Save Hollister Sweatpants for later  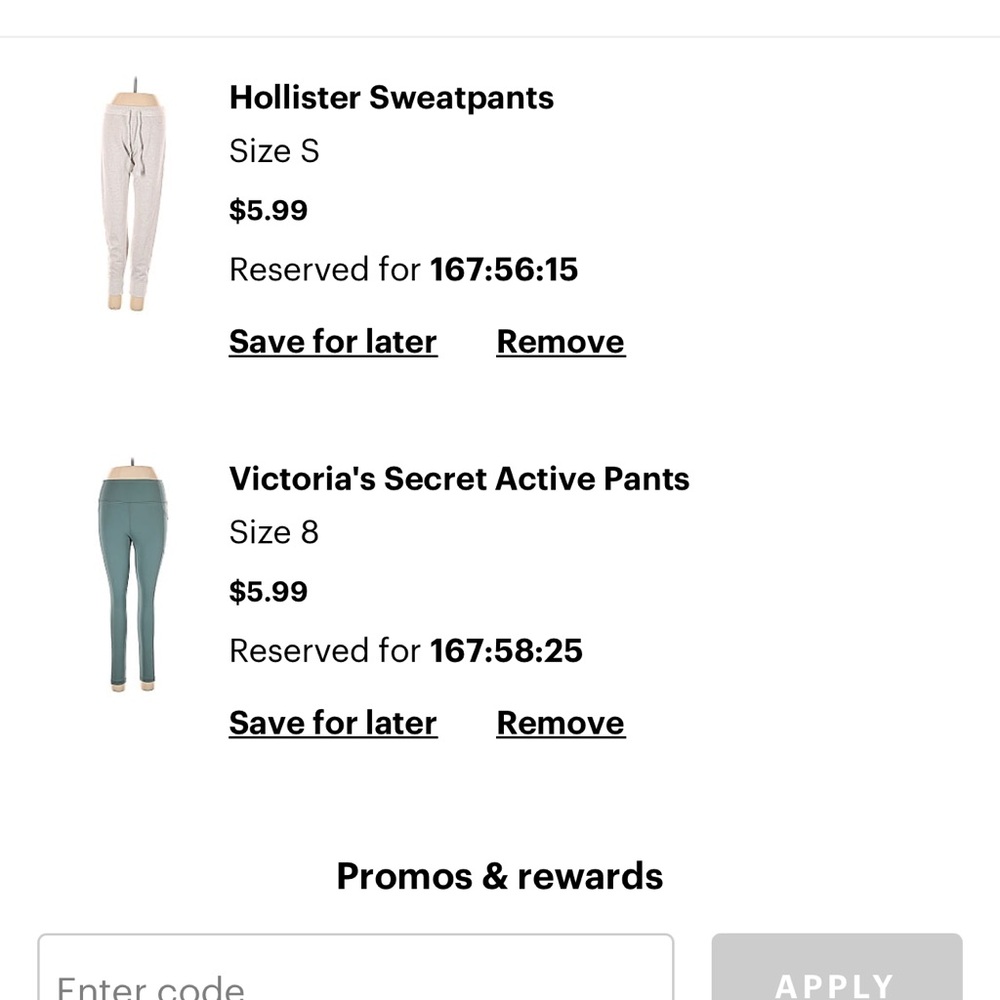point(333,342)
